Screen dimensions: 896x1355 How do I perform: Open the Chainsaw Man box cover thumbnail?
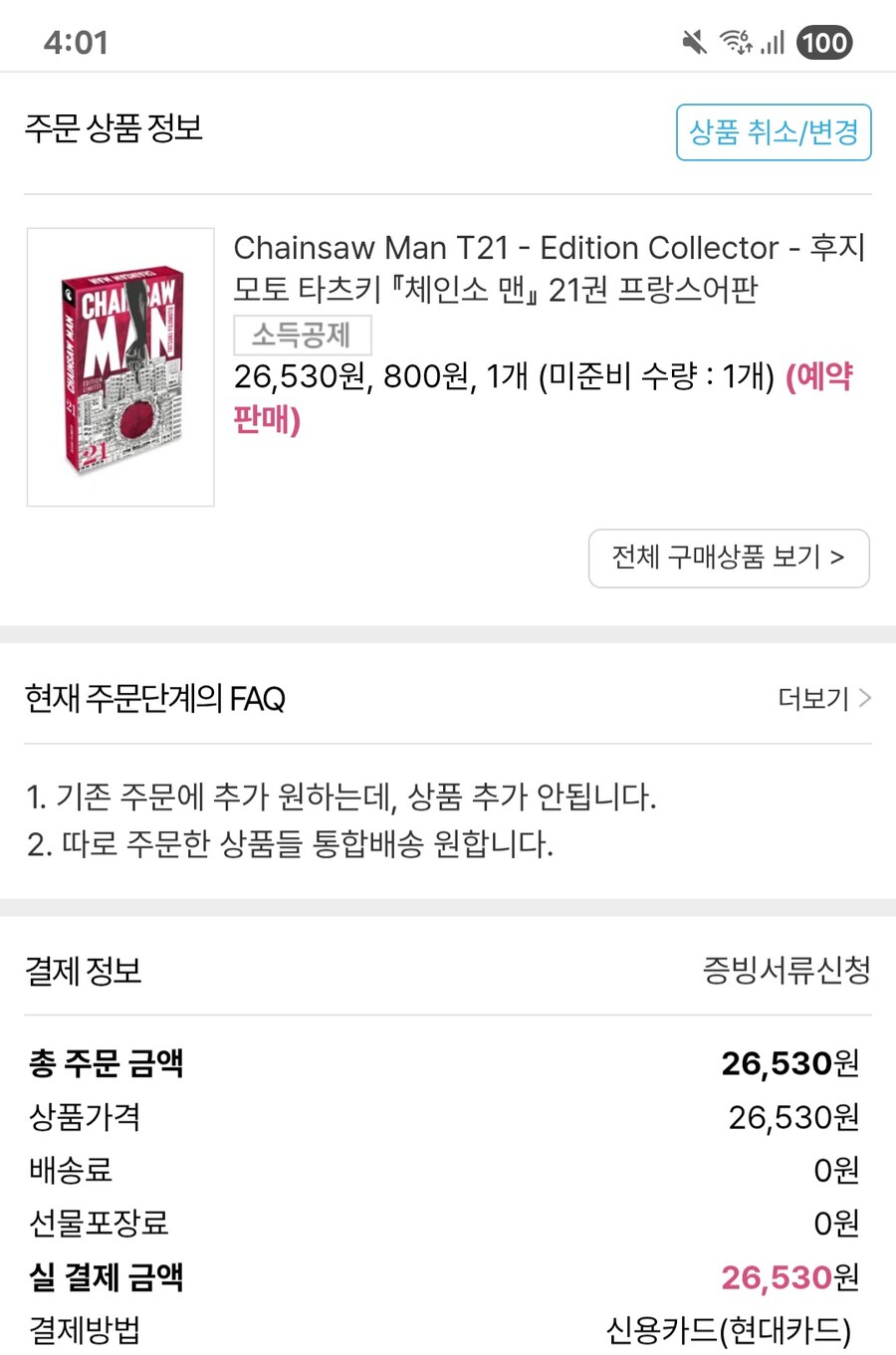(119, 369)
